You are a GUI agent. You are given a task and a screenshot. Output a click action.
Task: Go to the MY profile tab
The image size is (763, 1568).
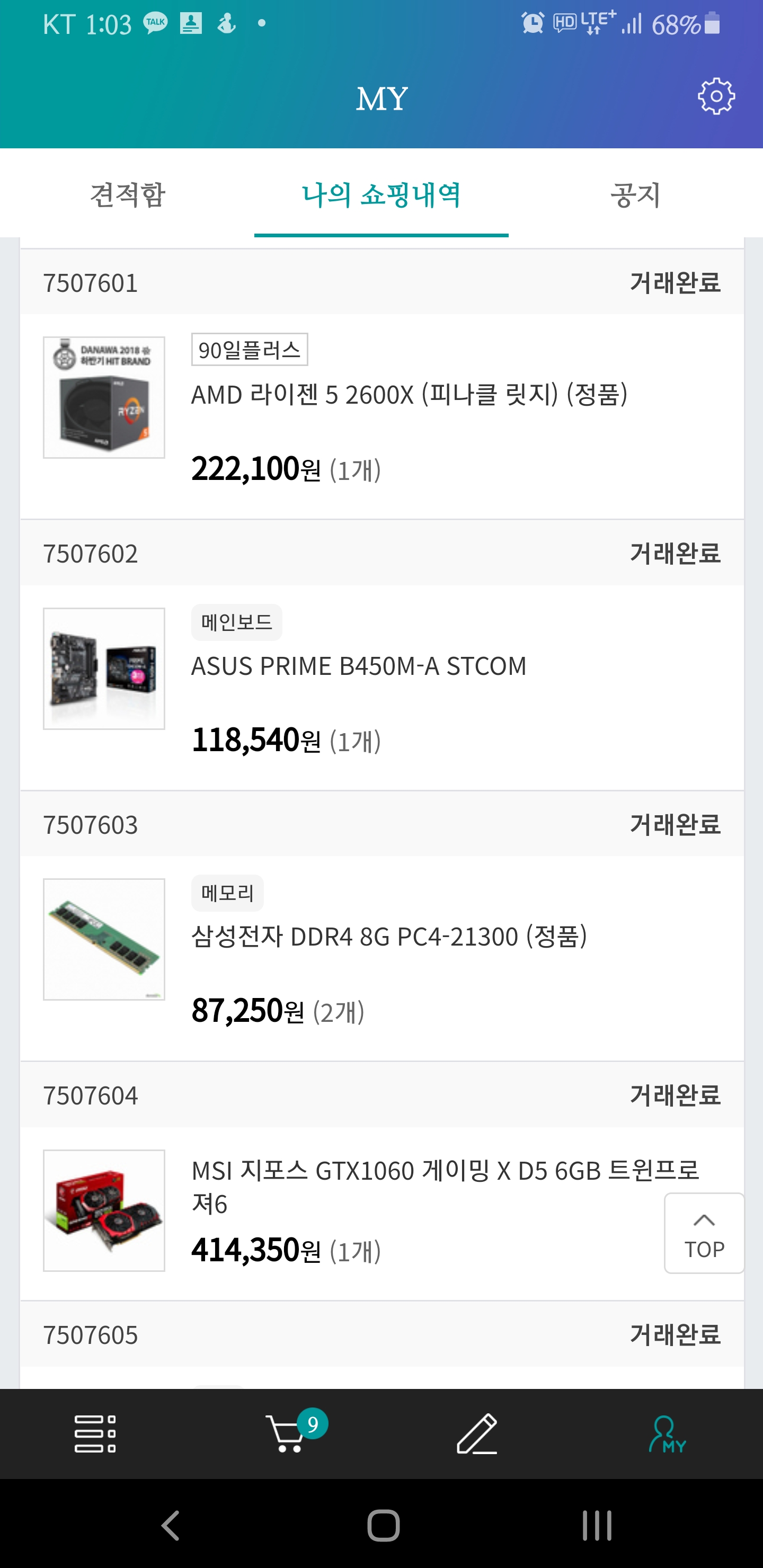click(x=668, y=1433)
